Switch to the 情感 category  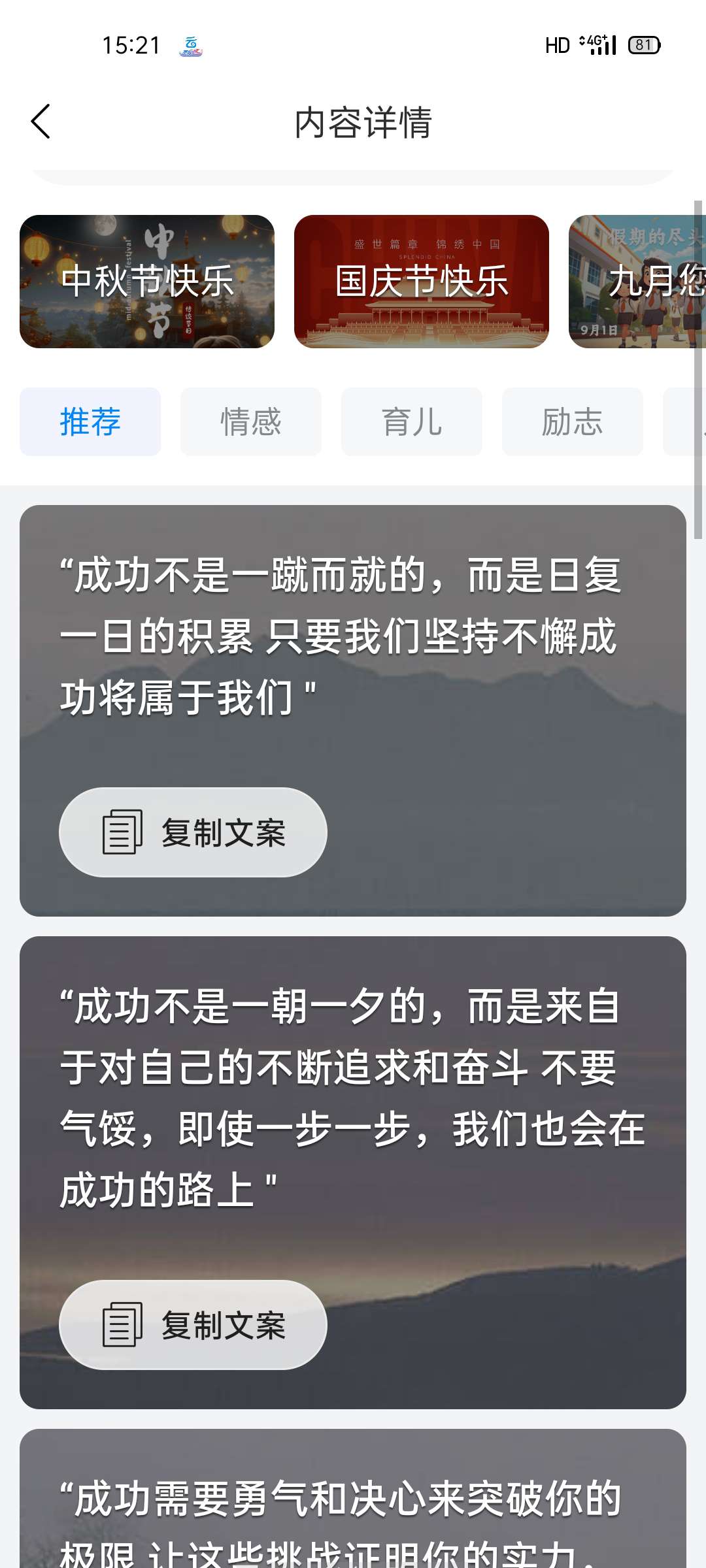(251, 421)
